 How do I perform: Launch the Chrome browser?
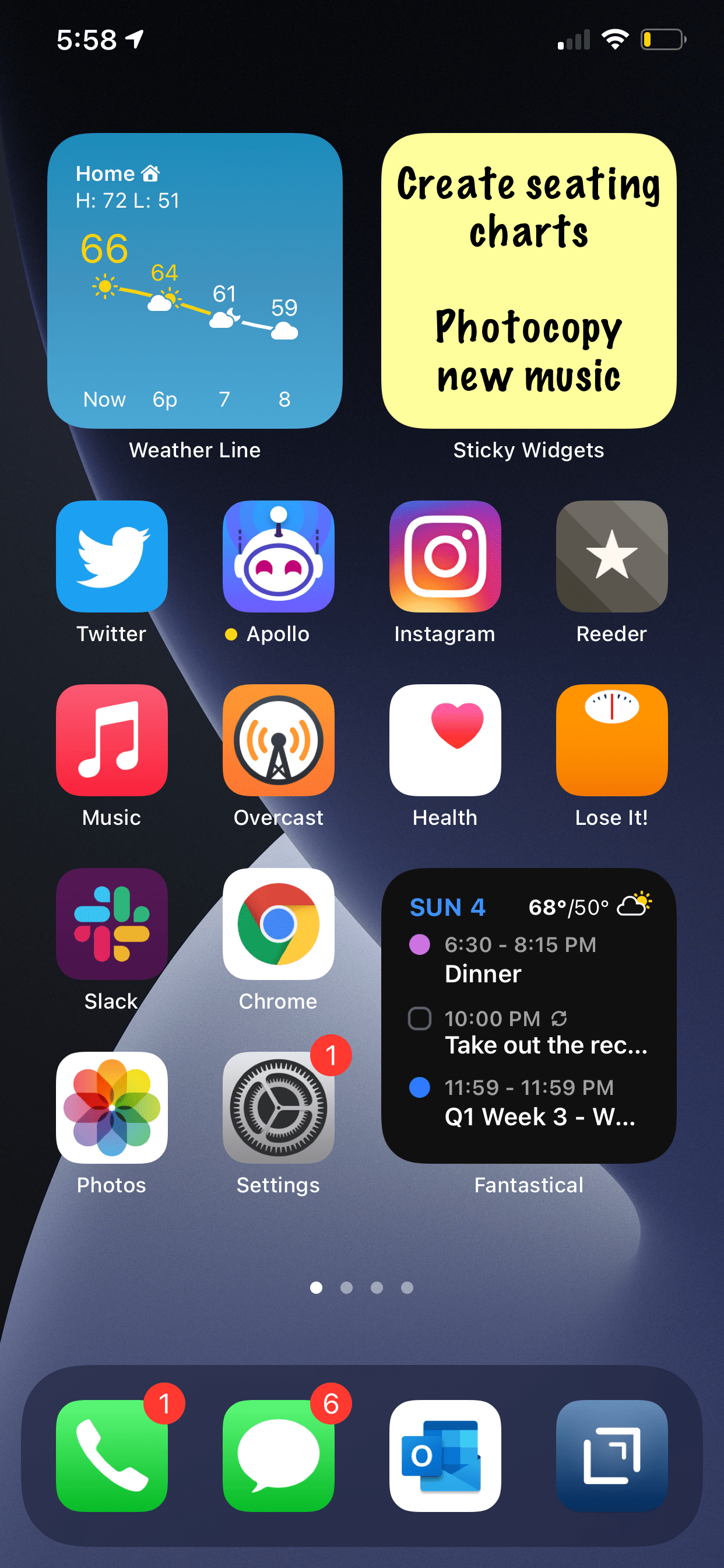coord(278,924)
